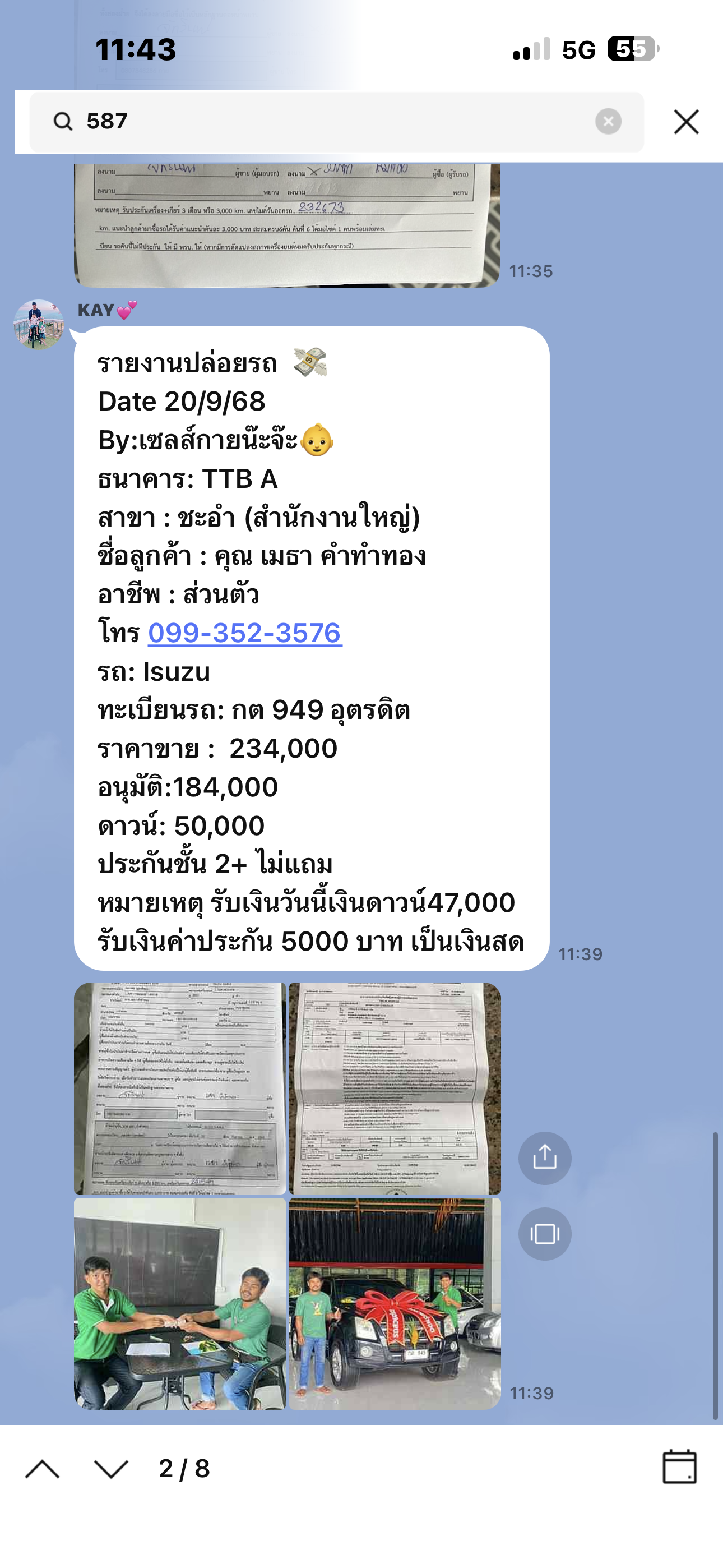Open photo of car with red bow

(x=395, y=1303)
